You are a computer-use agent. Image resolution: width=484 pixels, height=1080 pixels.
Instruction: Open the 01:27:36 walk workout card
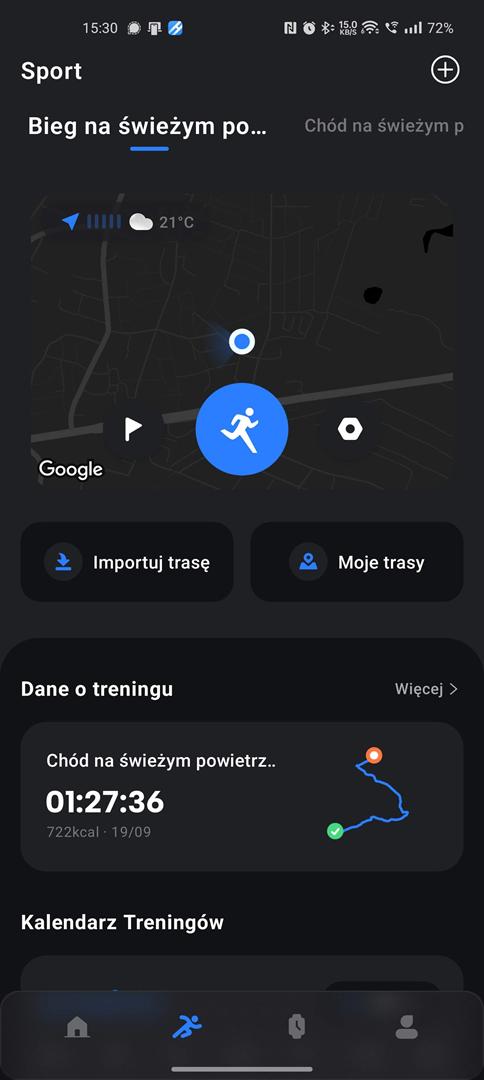242,797
